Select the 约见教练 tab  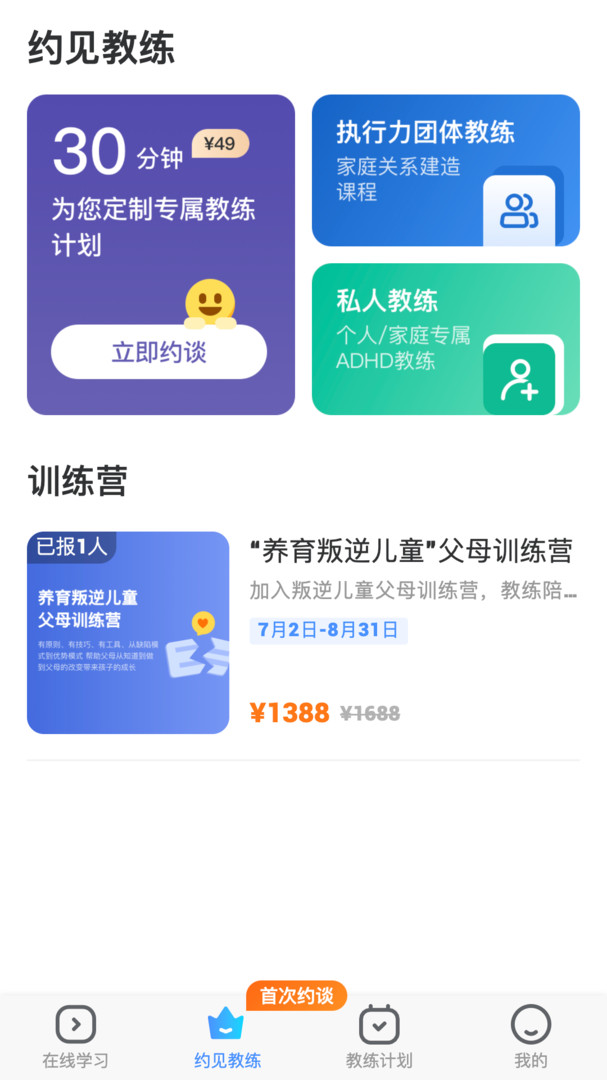227,1037
